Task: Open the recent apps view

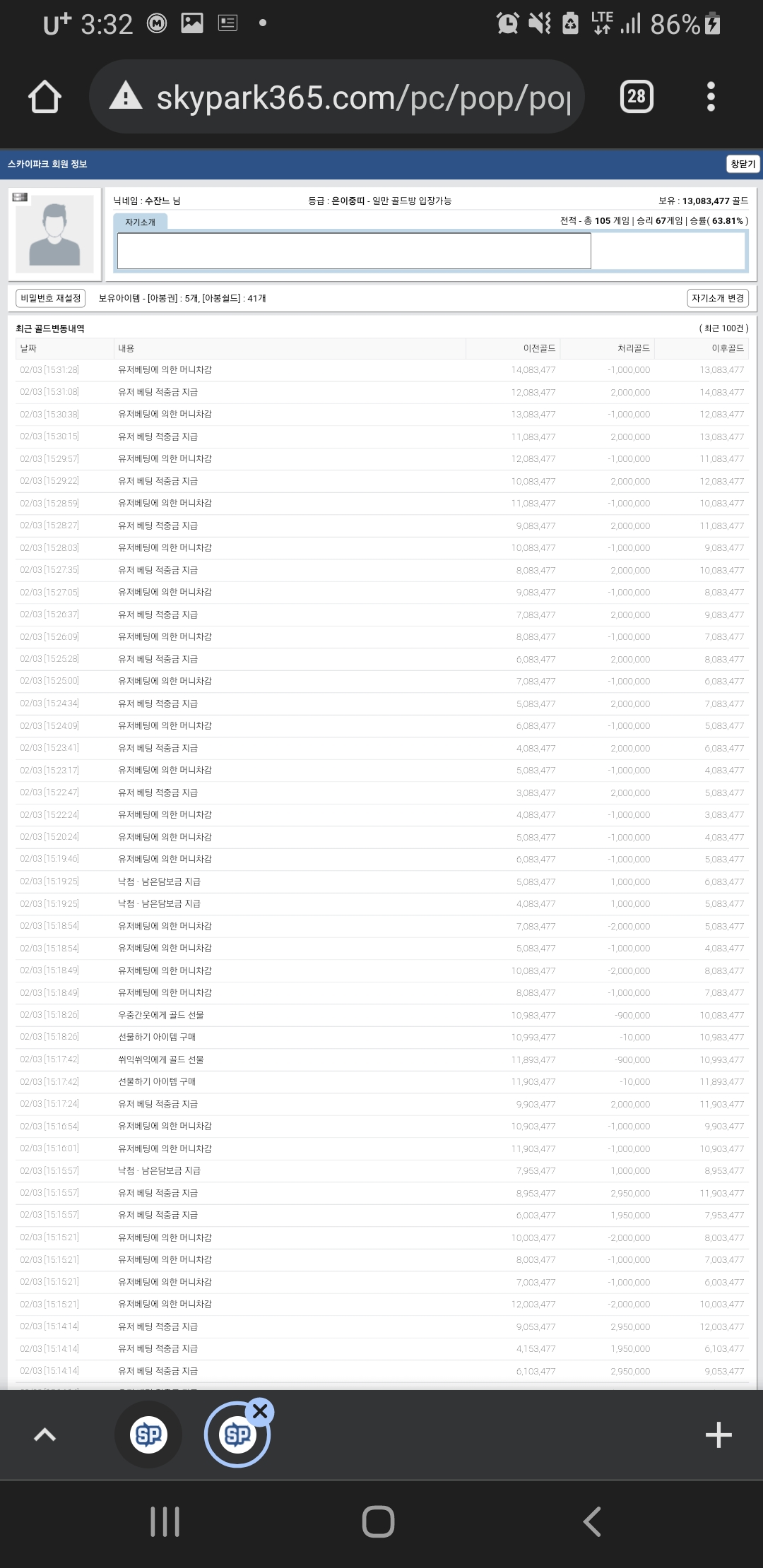Action: 165,1521
